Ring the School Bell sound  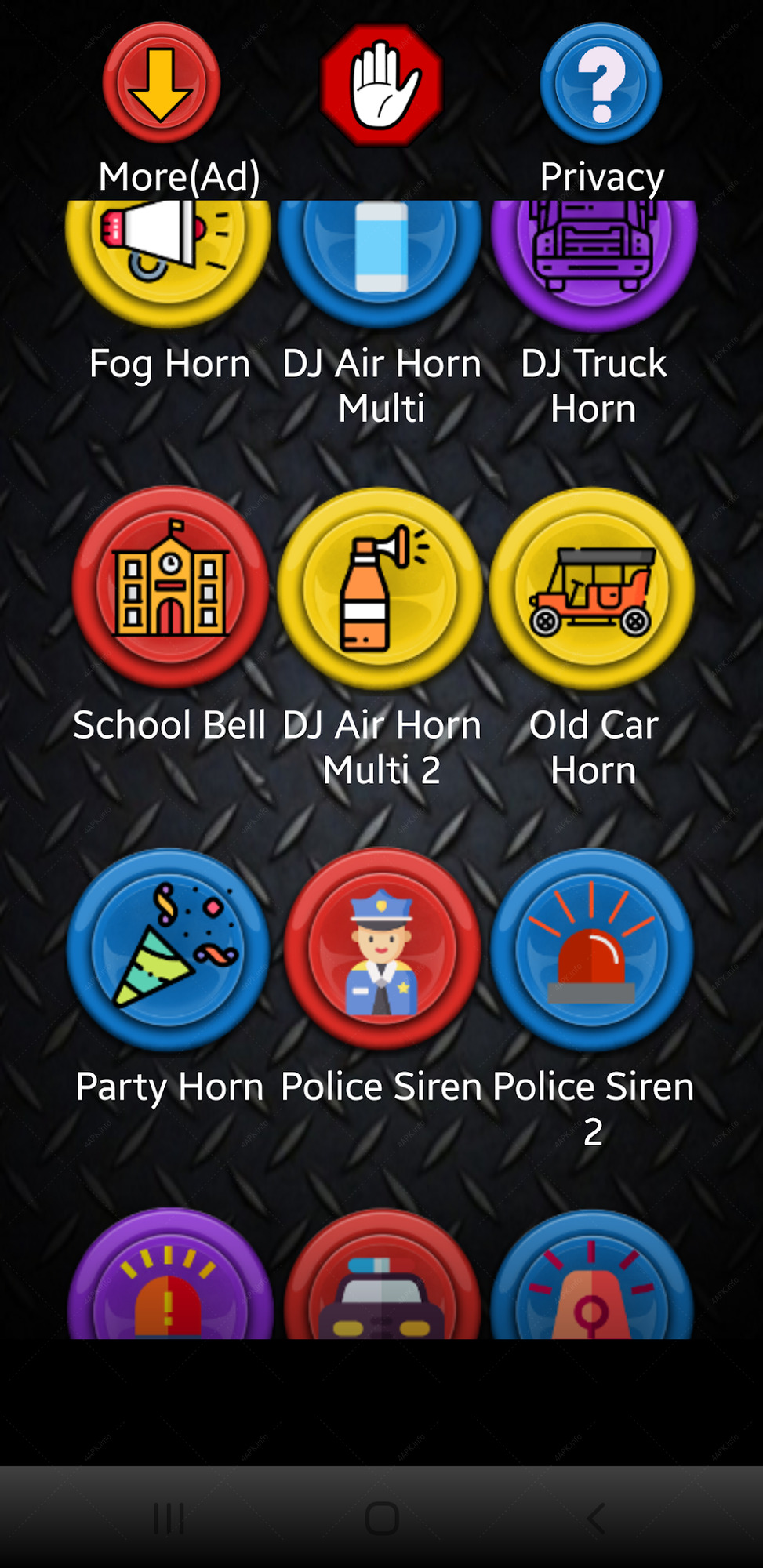[x=170, y=587]
